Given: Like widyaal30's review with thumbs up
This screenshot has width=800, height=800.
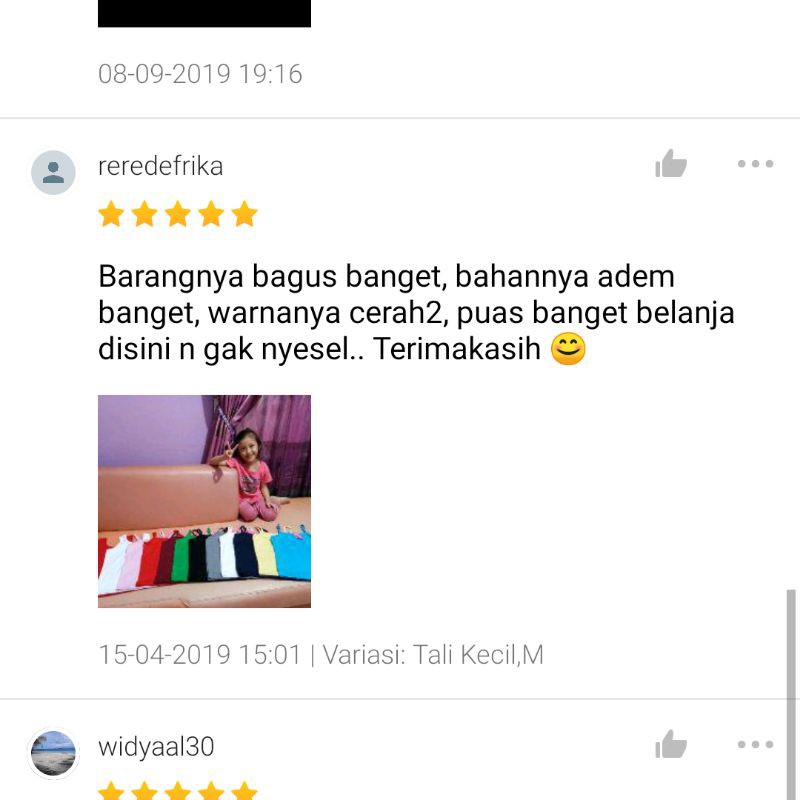Looking at the screenshot, I should [671, 744].
